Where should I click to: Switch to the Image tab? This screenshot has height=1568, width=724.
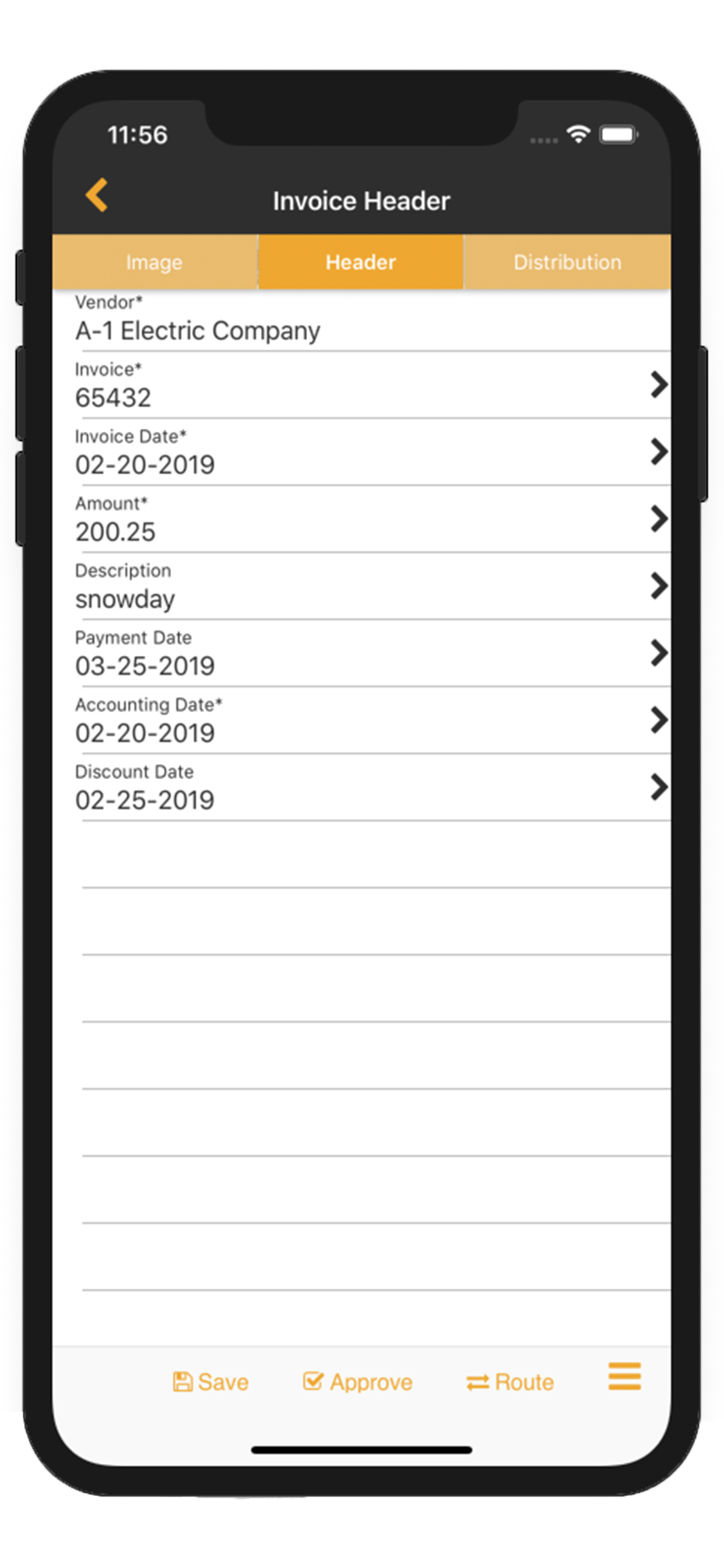click(x=154, y=262)
